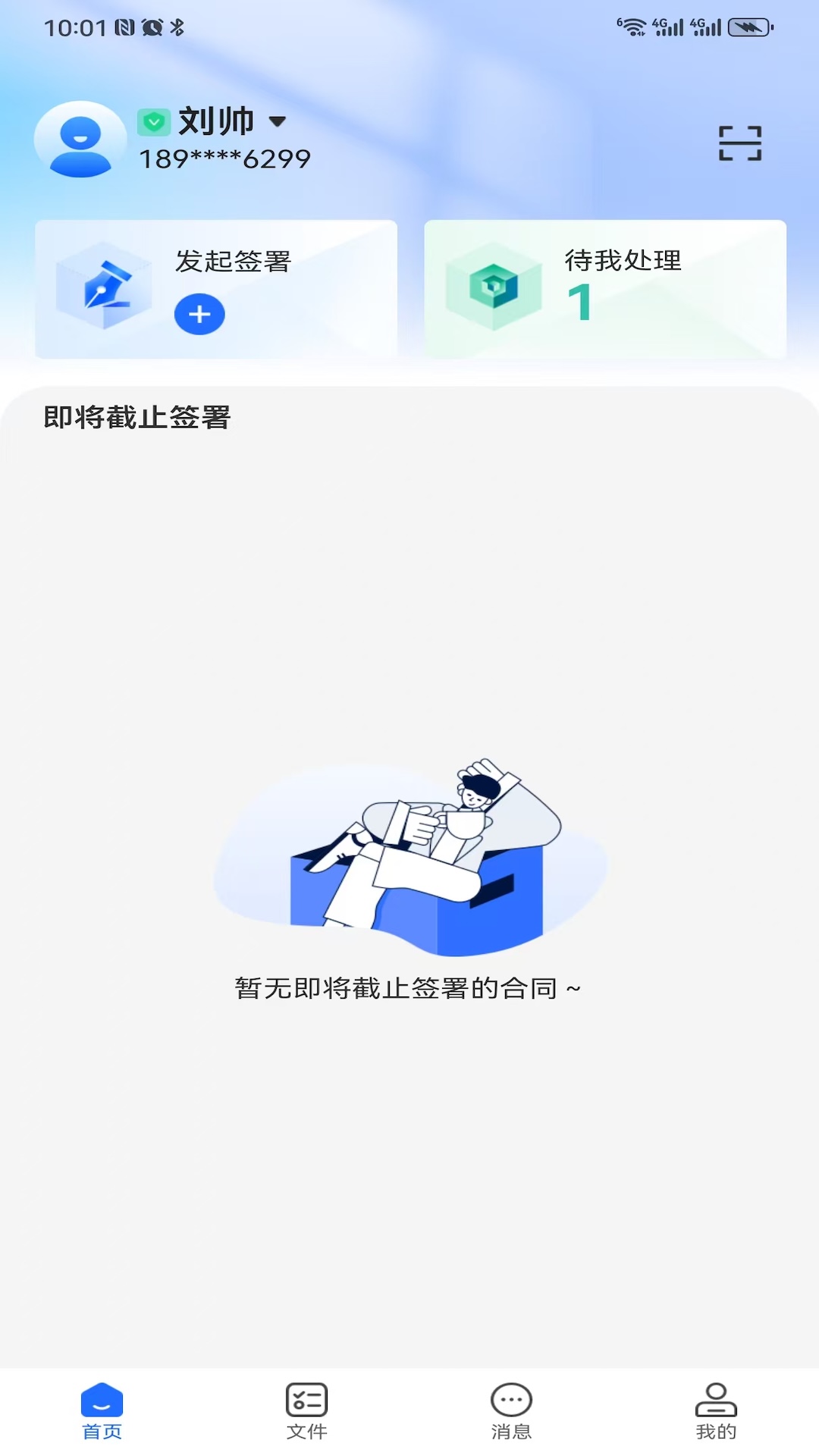Click the blue plus button to start signing
This screenshot has height=1456, width=819.
click(199, 314)
